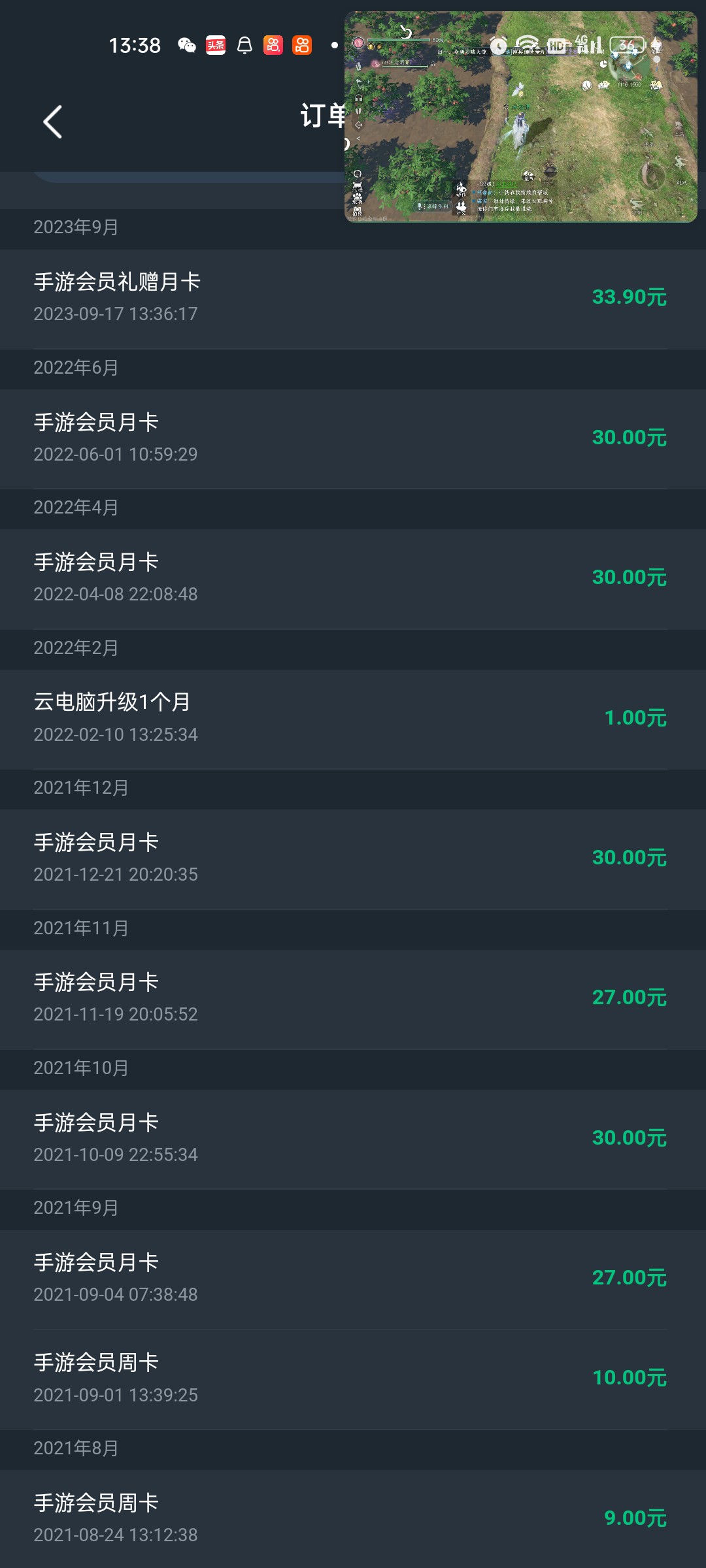This screenshot has height=1568, width=706.
Task: View the 9.00元 周卡 order from 2021-08-24
Action: pyautogui.click(x=353, y=1519)
